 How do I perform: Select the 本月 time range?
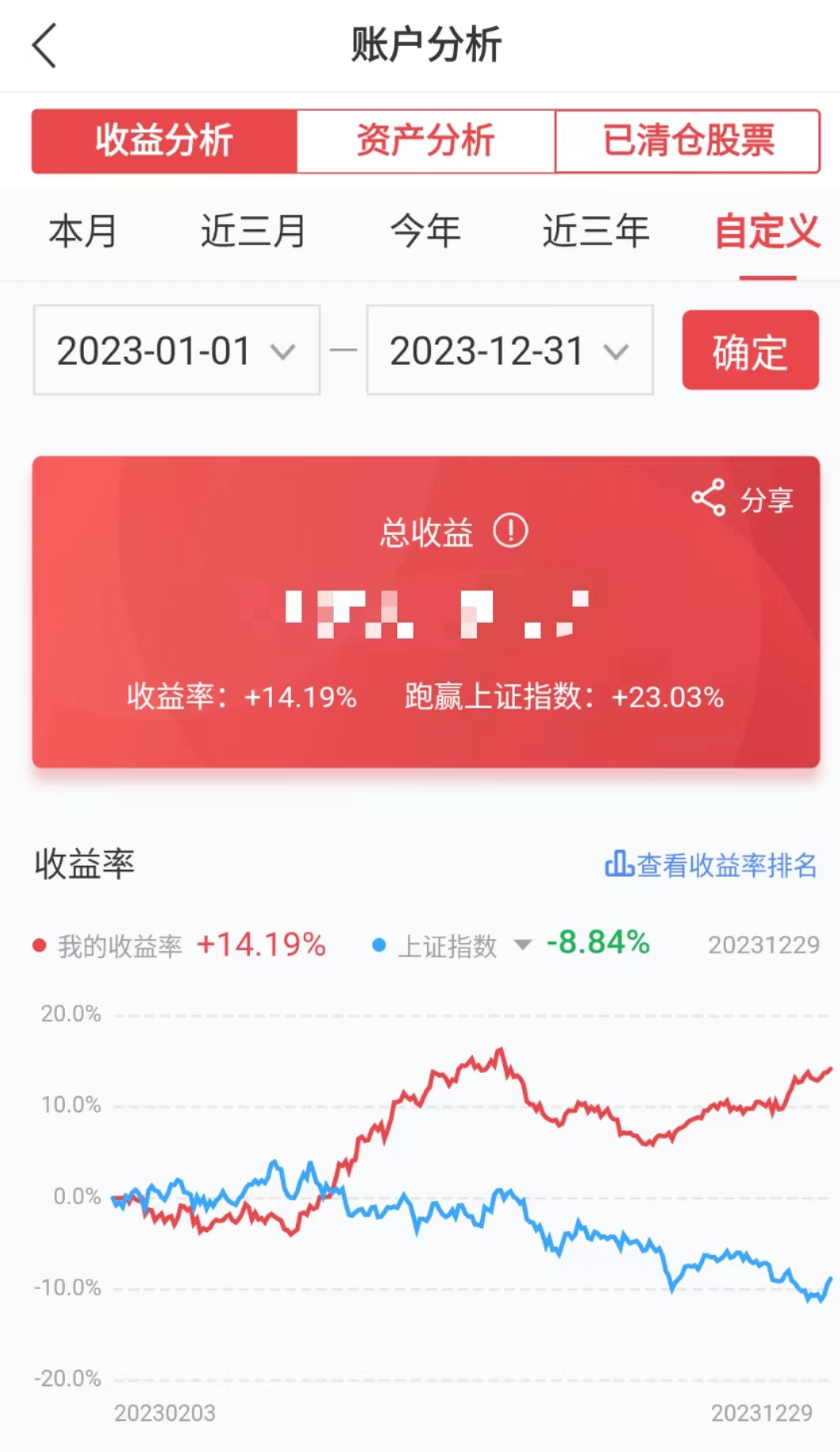(82, 232)
